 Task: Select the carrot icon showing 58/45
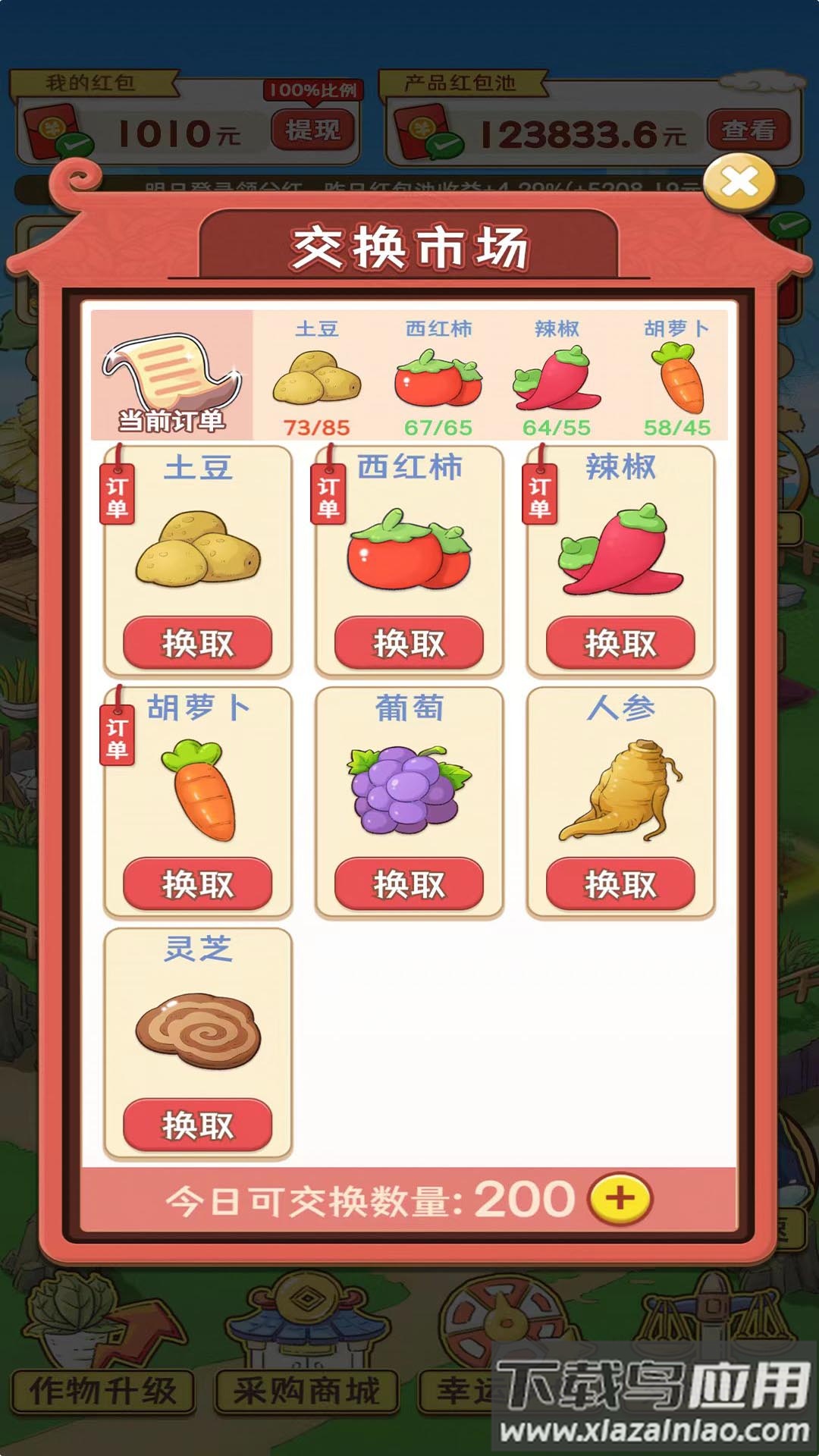click(x=677, y=375)
